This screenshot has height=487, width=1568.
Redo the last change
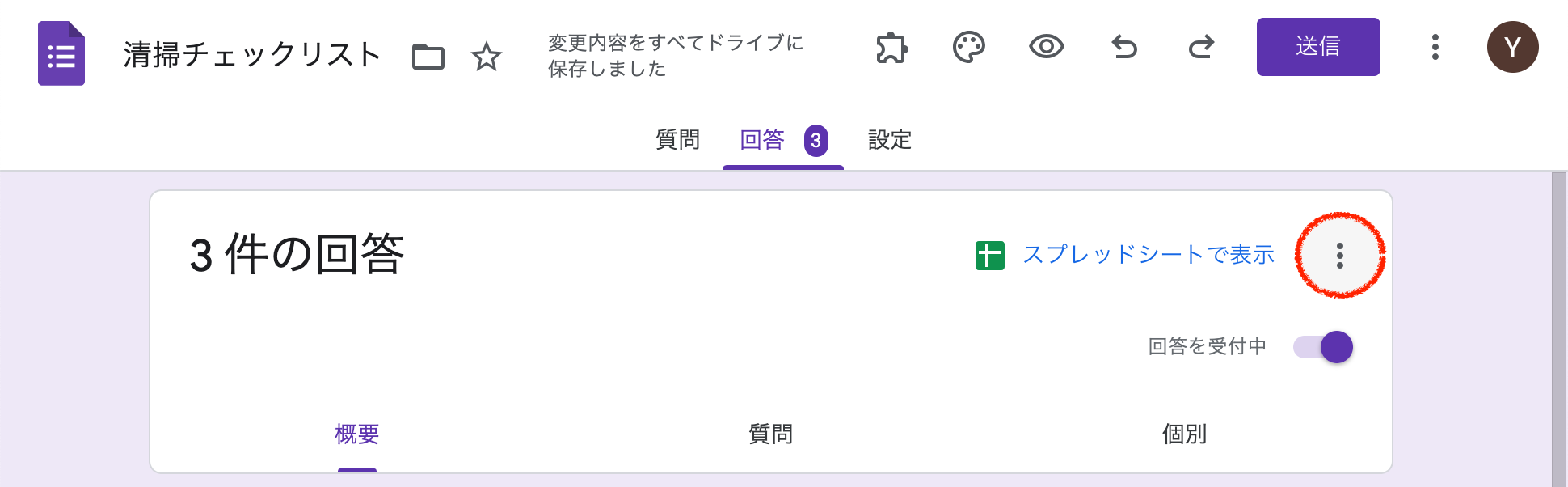1201,48
